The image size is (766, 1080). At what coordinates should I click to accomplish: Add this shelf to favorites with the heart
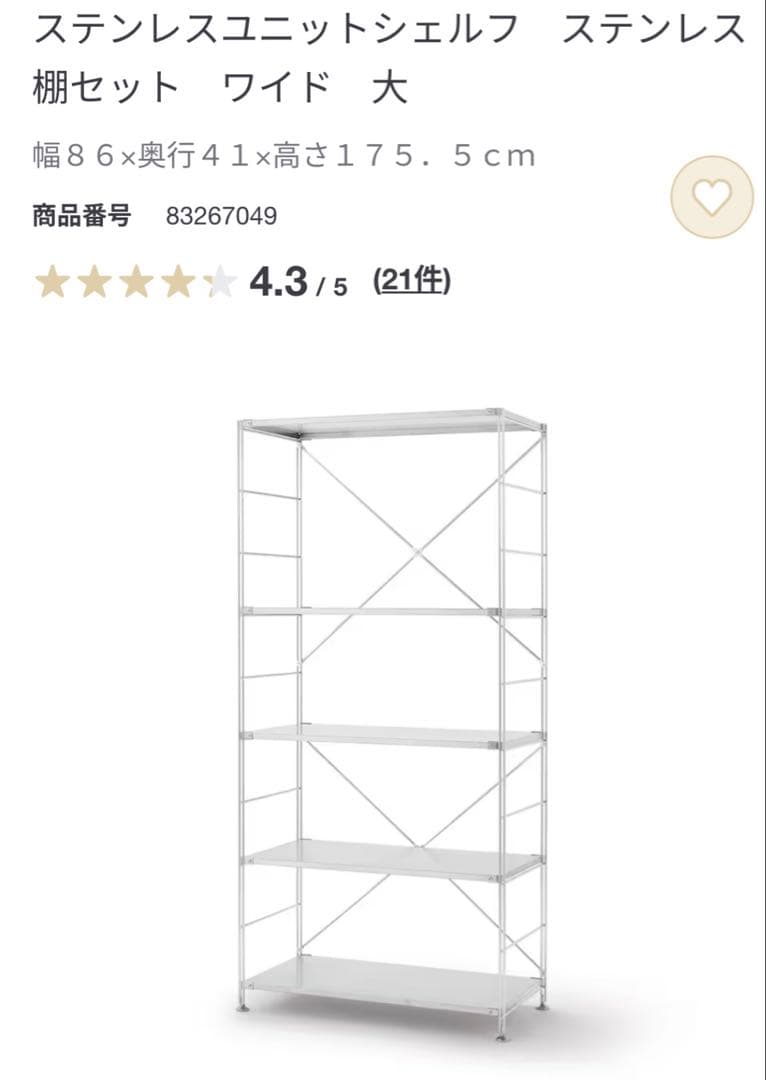[711, 197]
